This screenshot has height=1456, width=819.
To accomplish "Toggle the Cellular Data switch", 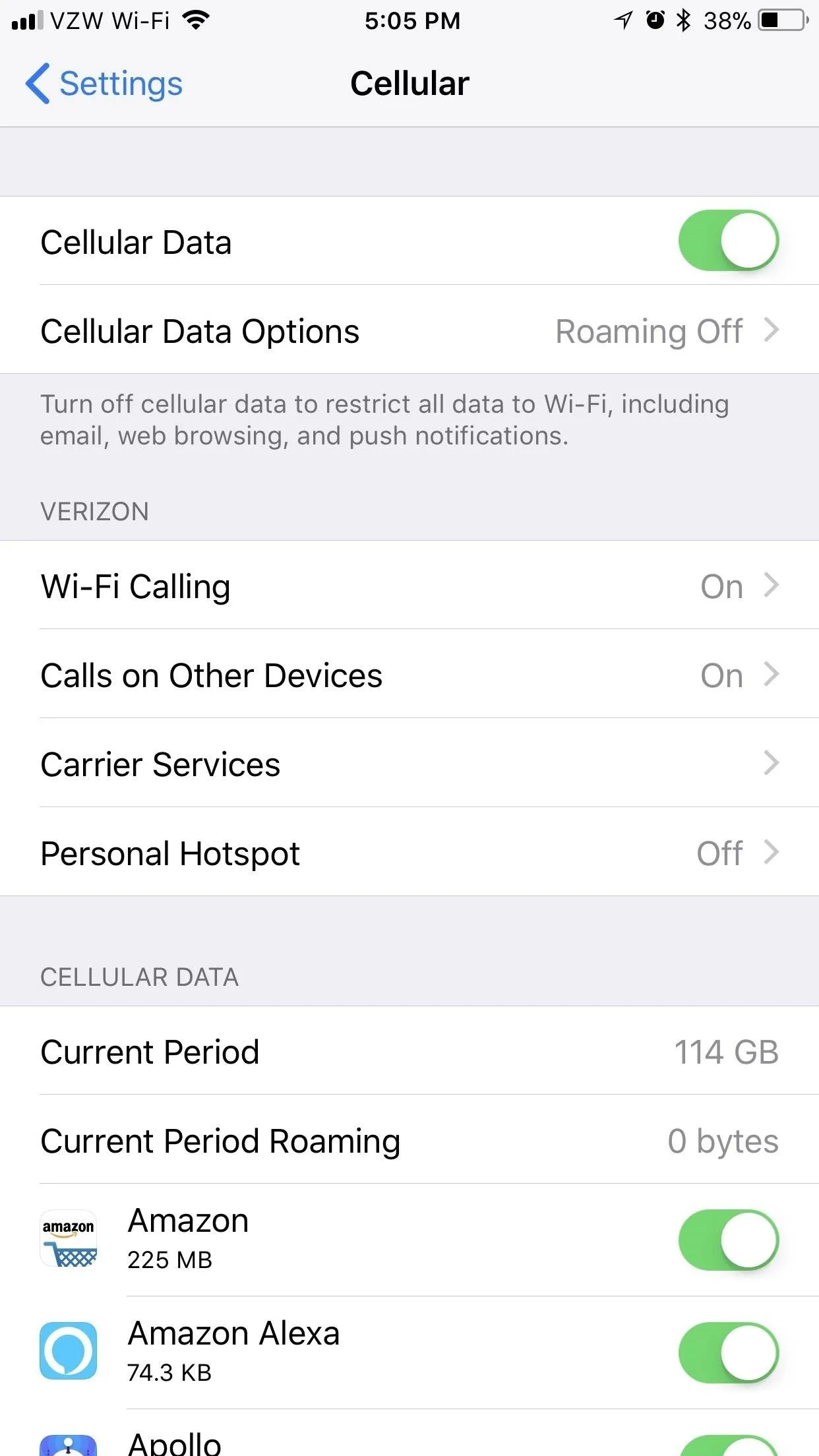I will click(x=728, y=241).
